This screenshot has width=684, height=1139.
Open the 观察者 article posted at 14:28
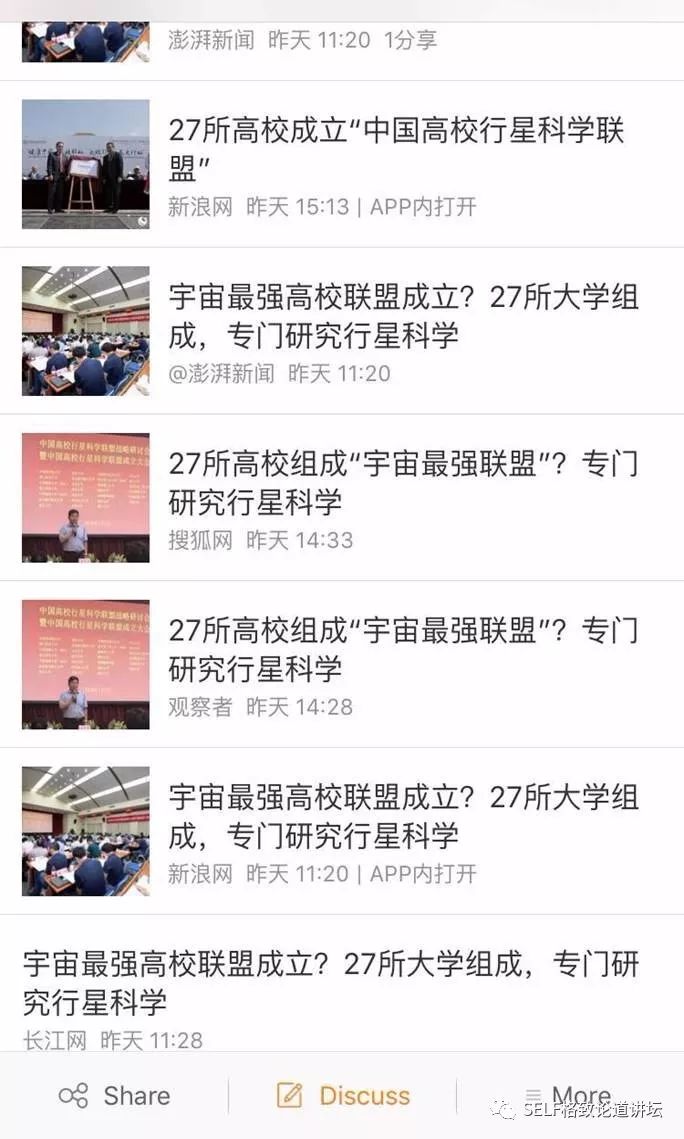point(342,664)
